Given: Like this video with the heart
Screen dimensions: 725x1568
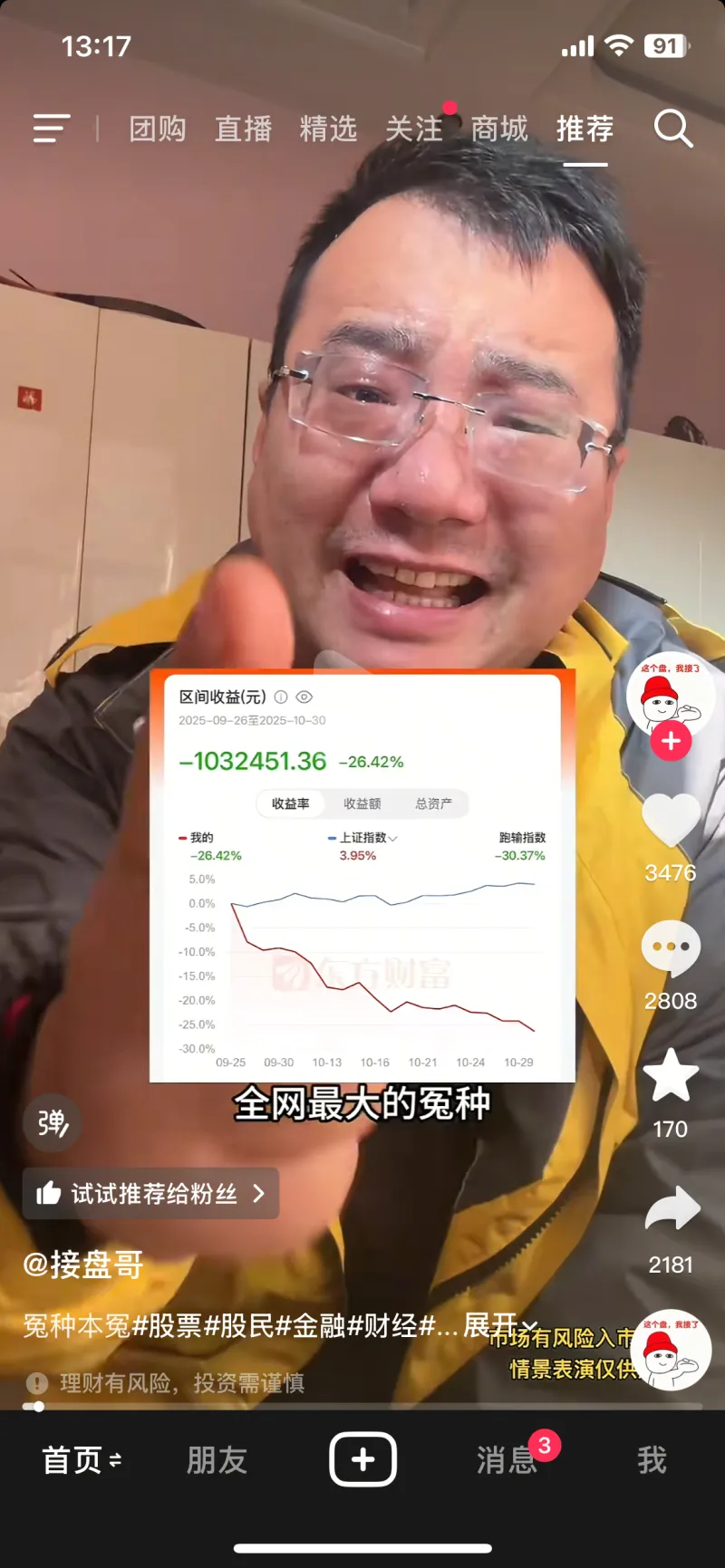Looking at the screenshot, I should coord(671,821).
